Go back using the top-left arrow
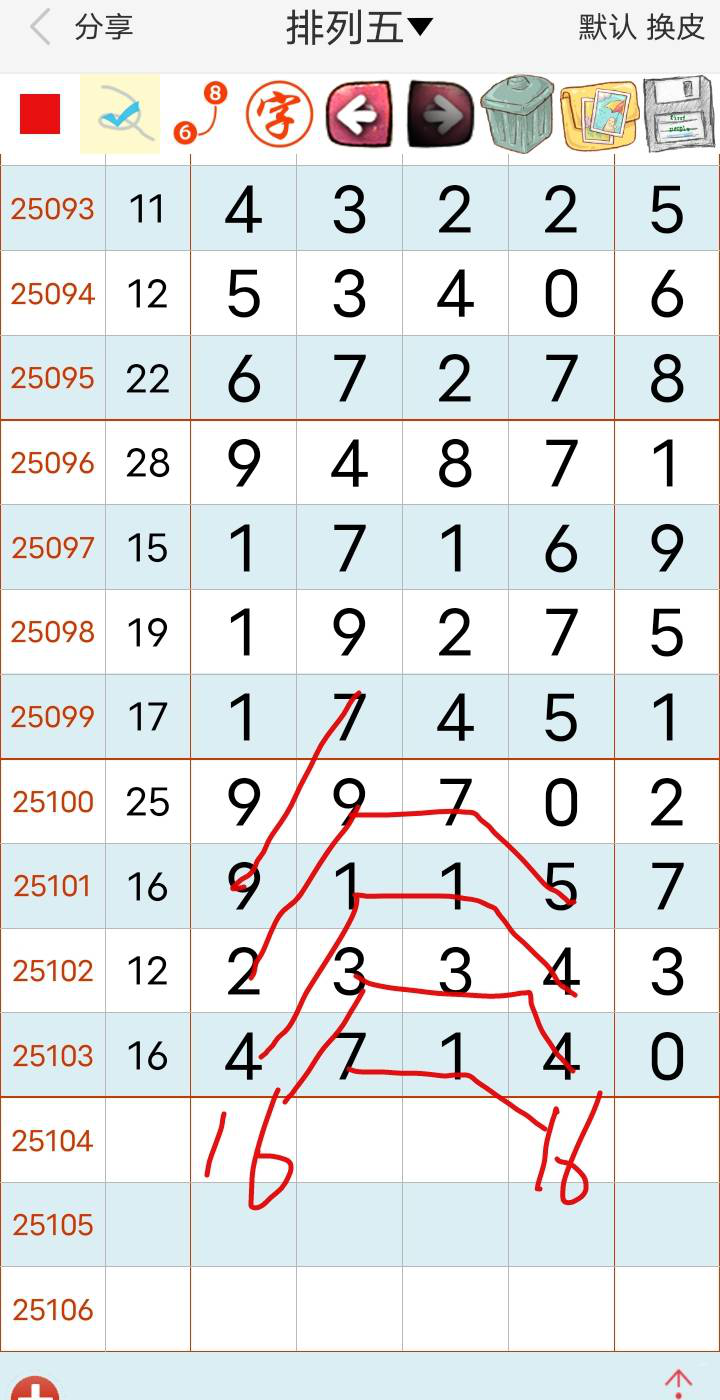The height and width of the screenshot is (1400, 720). pyautogui.click(x=40, y=28)
